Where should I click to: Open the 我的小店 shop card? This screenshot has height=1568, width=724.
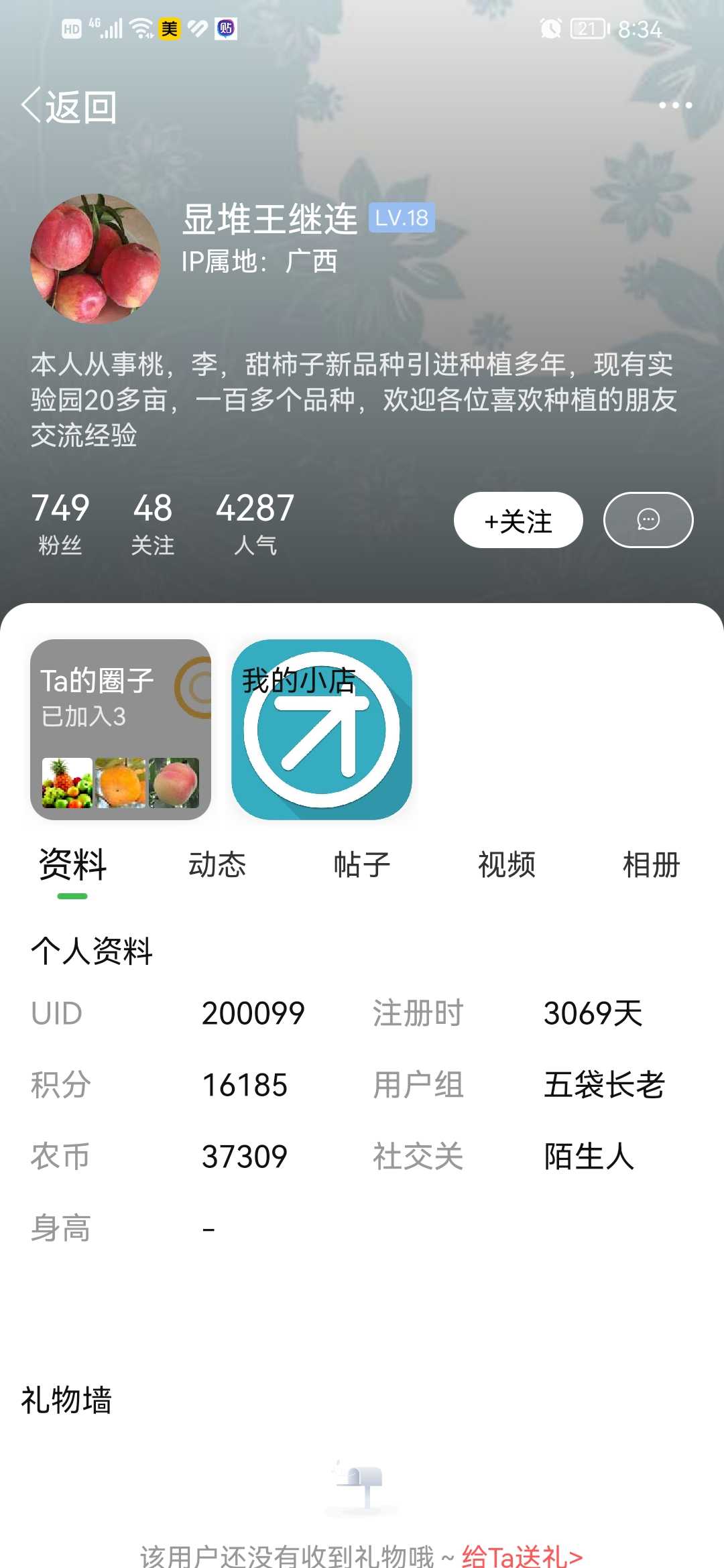pyautogui.click(x=322, y=729)
